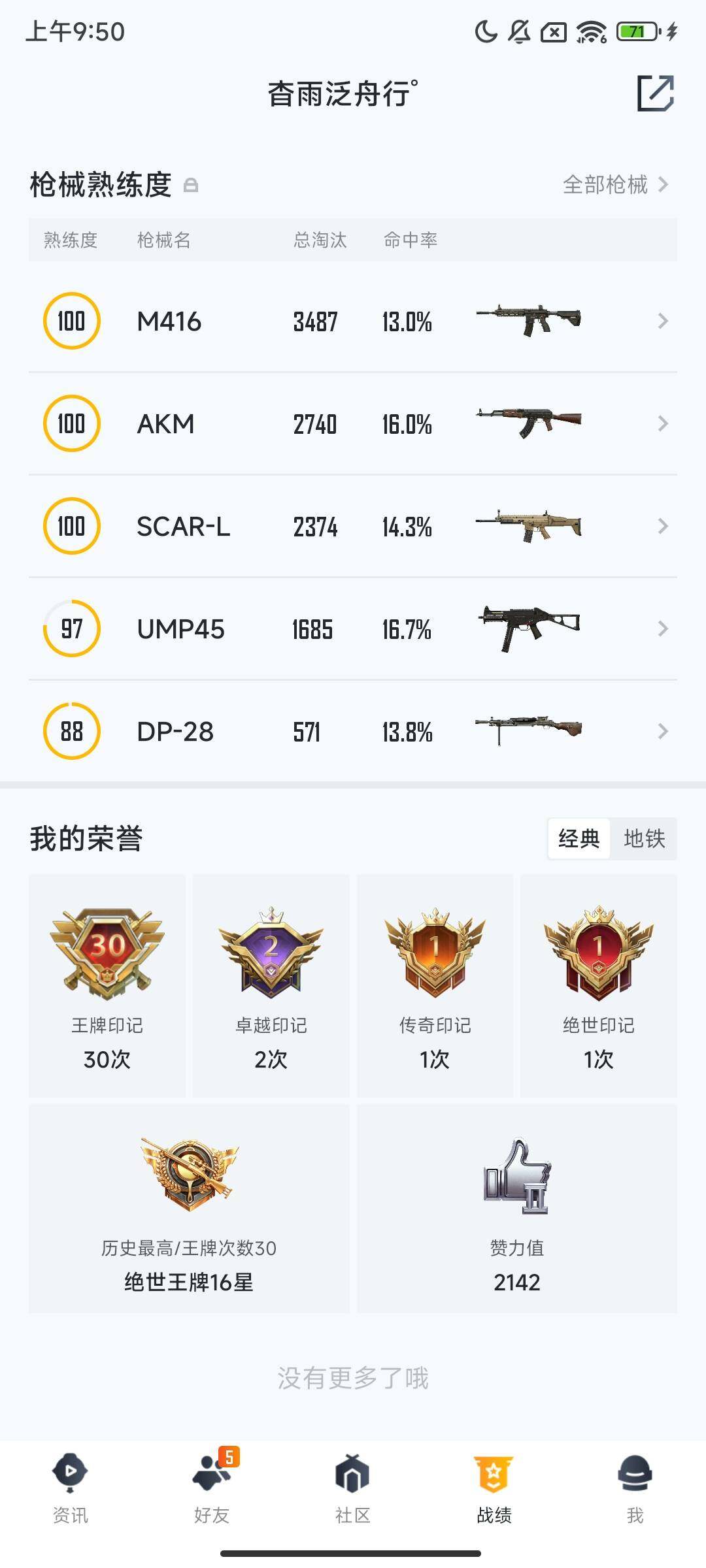Tap the AKM weapon thumbnail
Image resolution: width=706 pixels, height=1568 pixels.
(x=527, y=423)
